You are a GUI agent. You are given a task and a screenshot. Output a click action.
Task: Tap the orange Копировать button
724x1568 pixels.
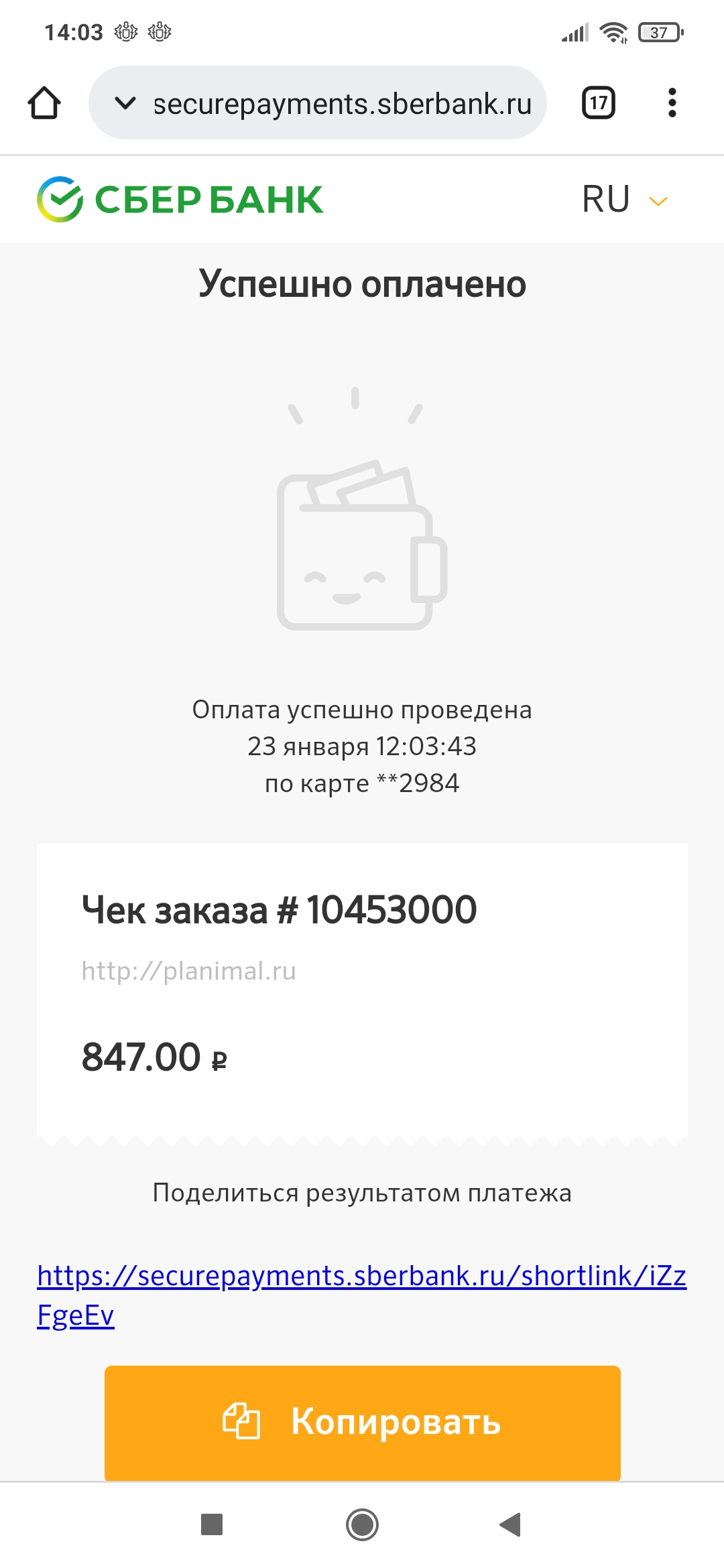coord(363,1422)
